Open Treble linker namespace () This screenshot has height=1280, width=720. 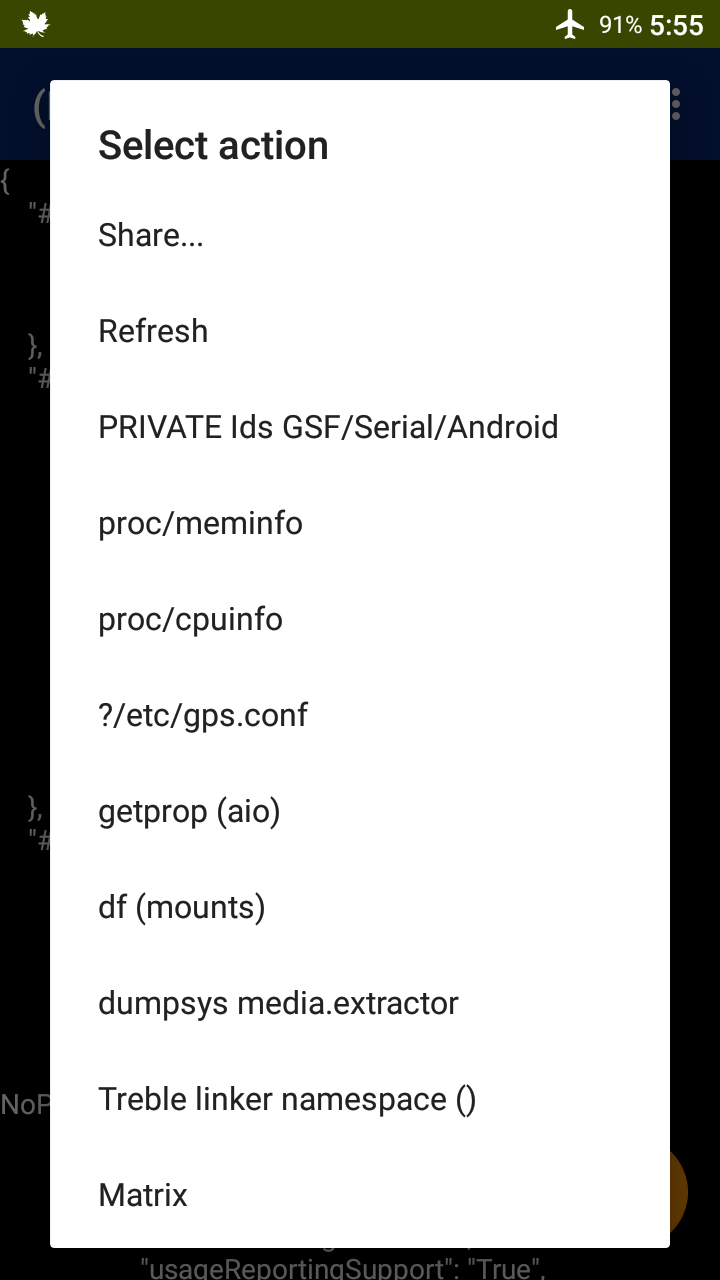[x=360, y=1099]
